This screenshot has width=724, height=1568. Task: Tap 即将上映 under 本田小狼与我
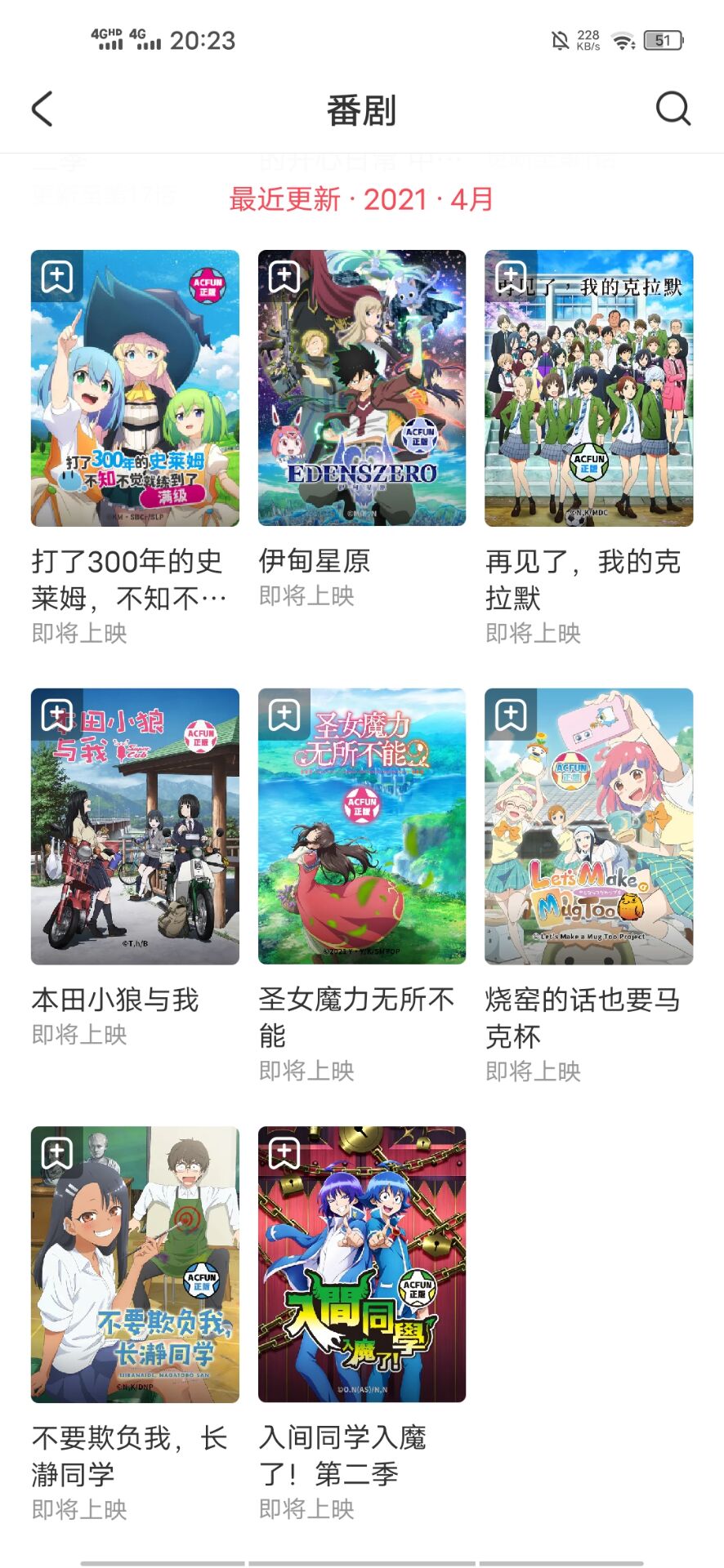tap(79, 1036)
